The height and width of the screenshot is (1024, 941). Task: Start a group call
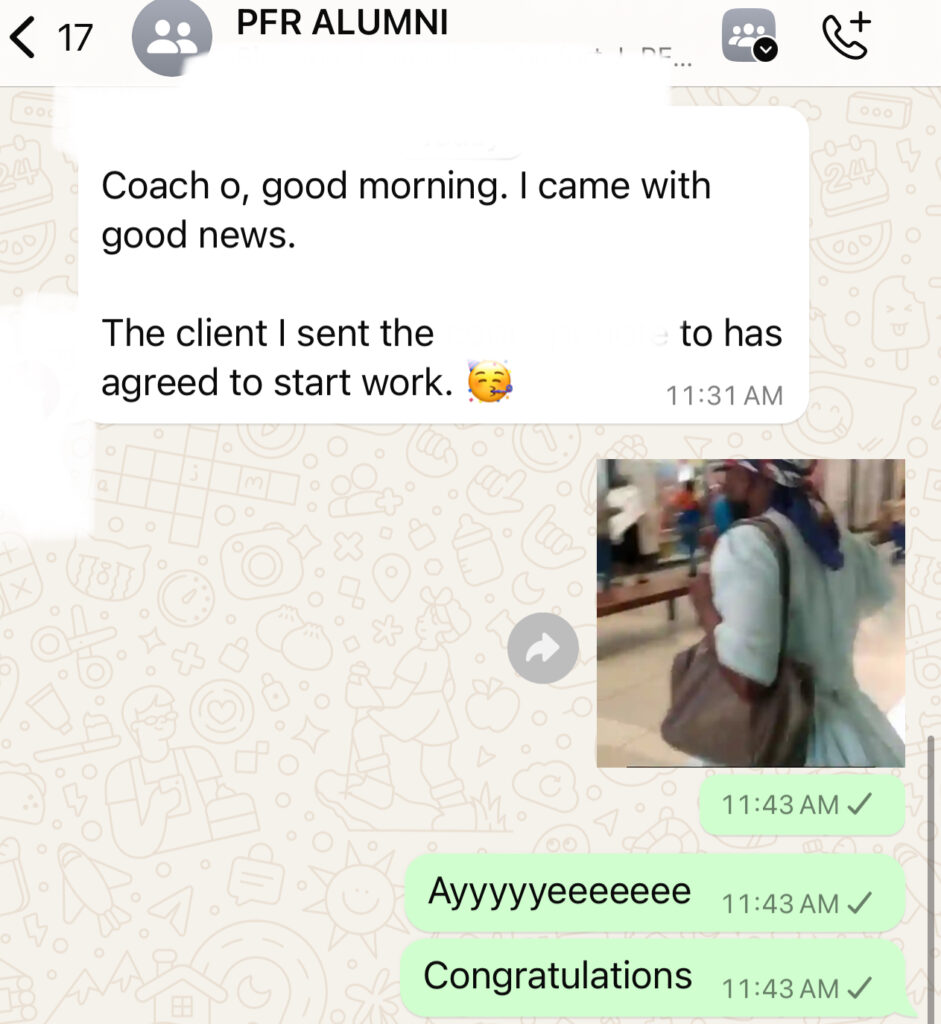click(846, 37)
